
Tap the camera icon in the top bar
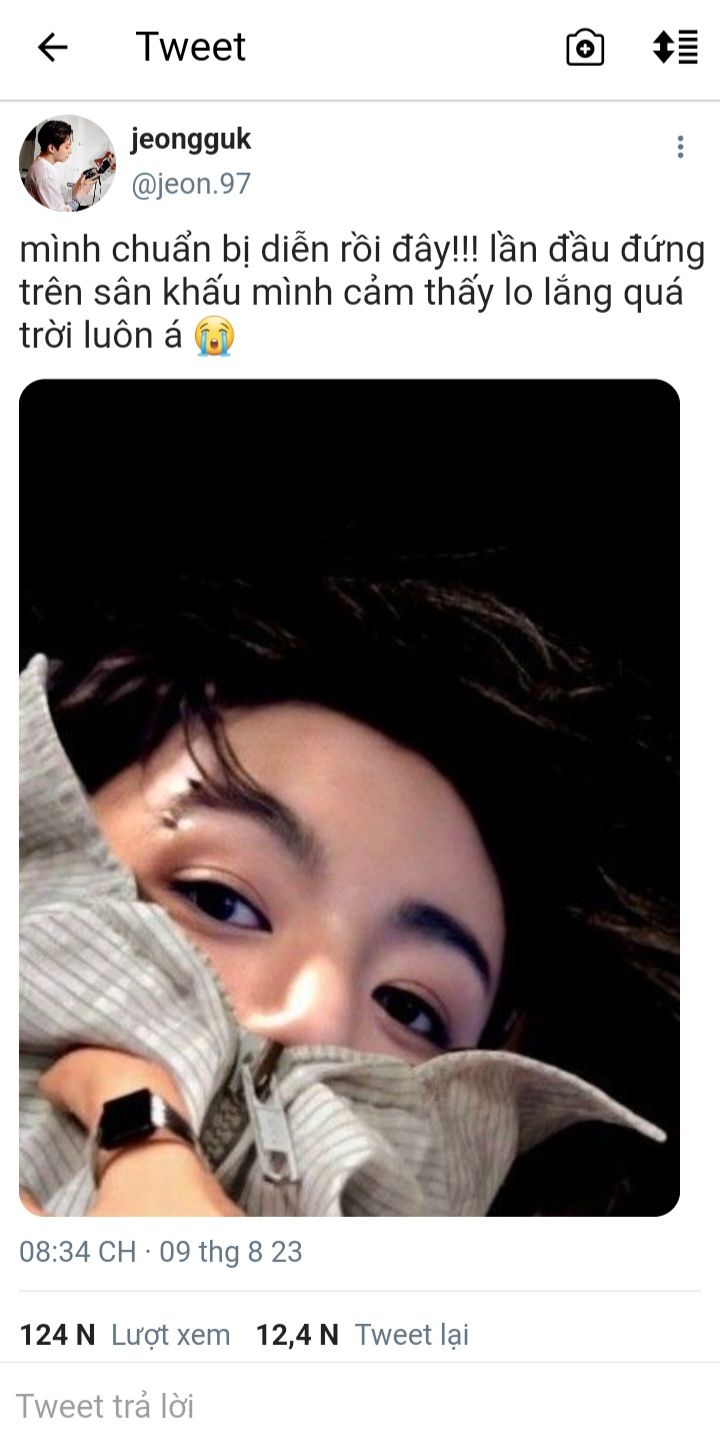[585, 47]
